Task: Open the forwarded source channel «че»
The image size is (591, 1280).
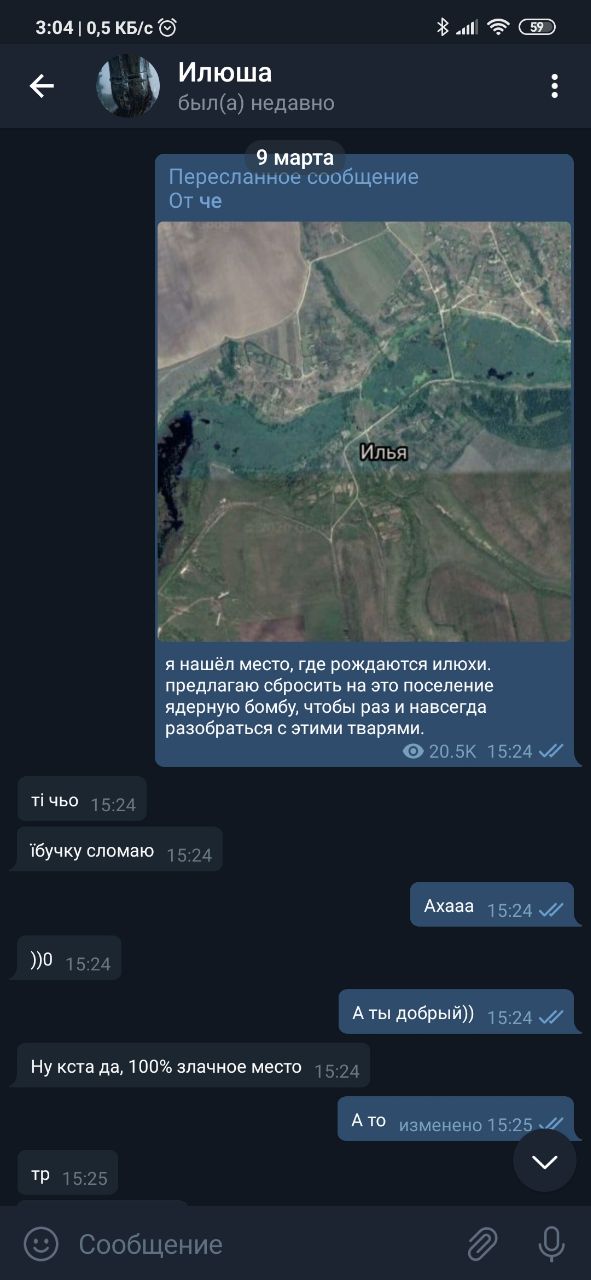Action: pyautogui.click(x=210, y=201)
